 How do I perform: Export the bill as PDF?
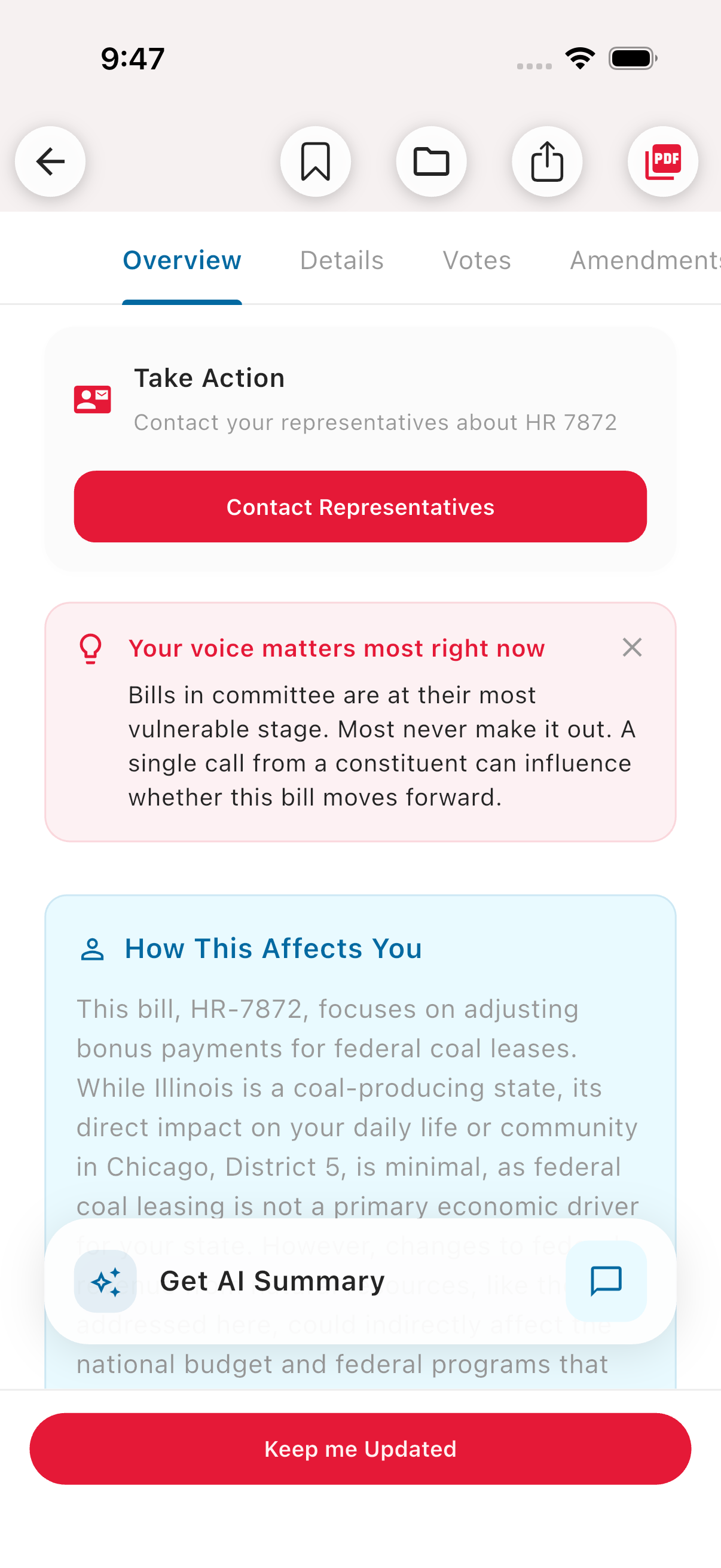point(662,161)
